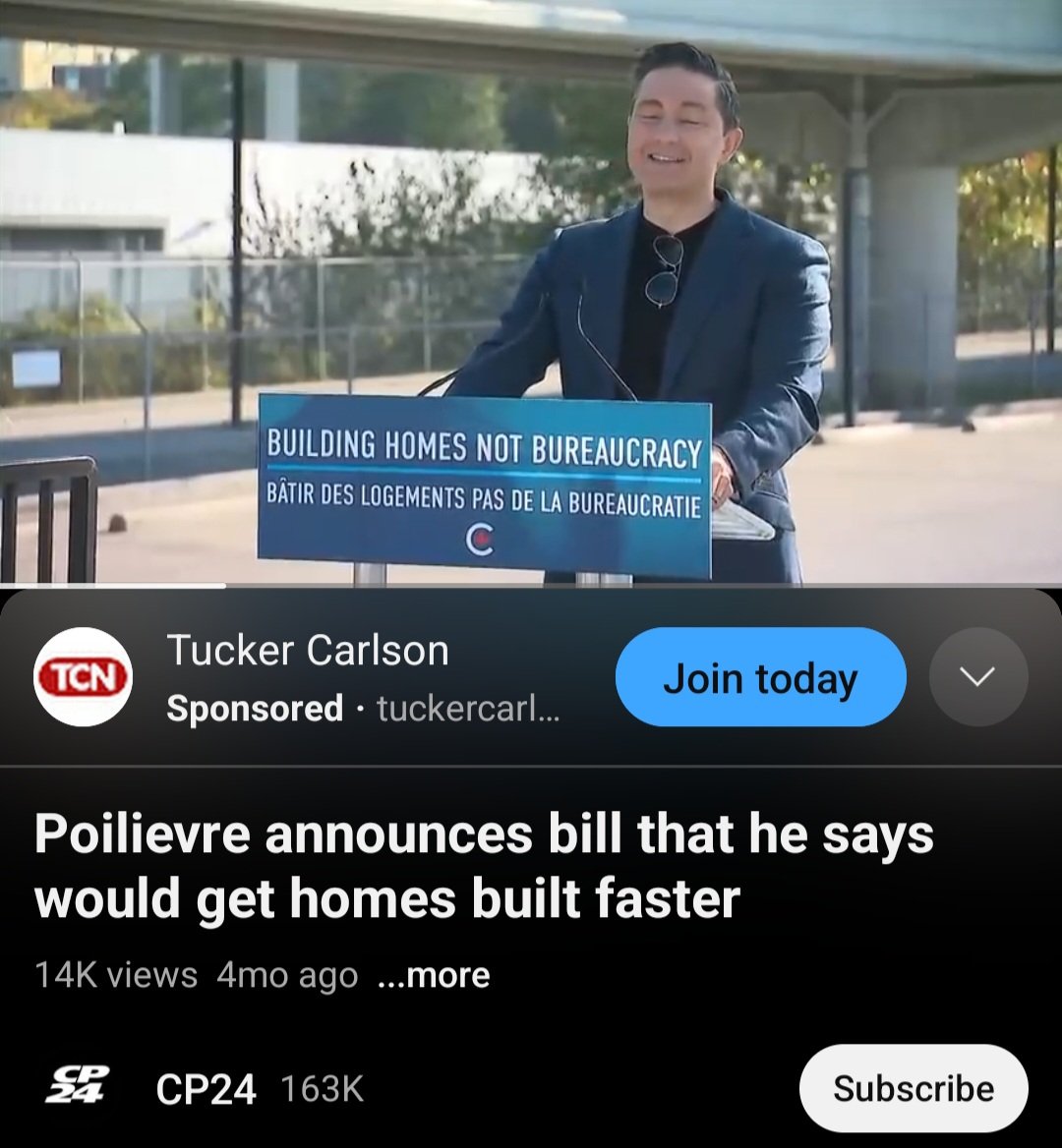This screenshot has height=1148, width=1062.
Task: Tap the video player to show controls
Action: (531, 295)
